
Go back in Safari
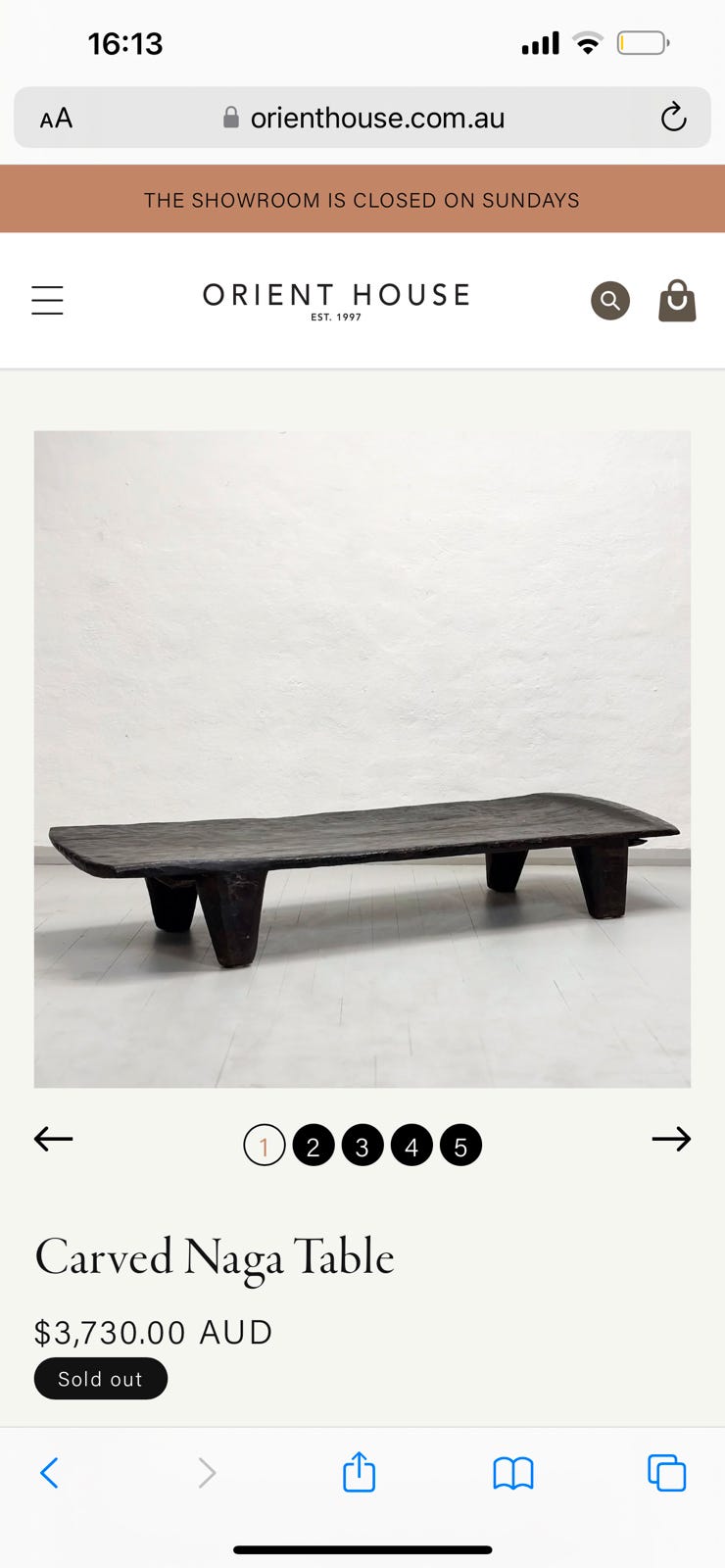click(x=49, y=1472)
